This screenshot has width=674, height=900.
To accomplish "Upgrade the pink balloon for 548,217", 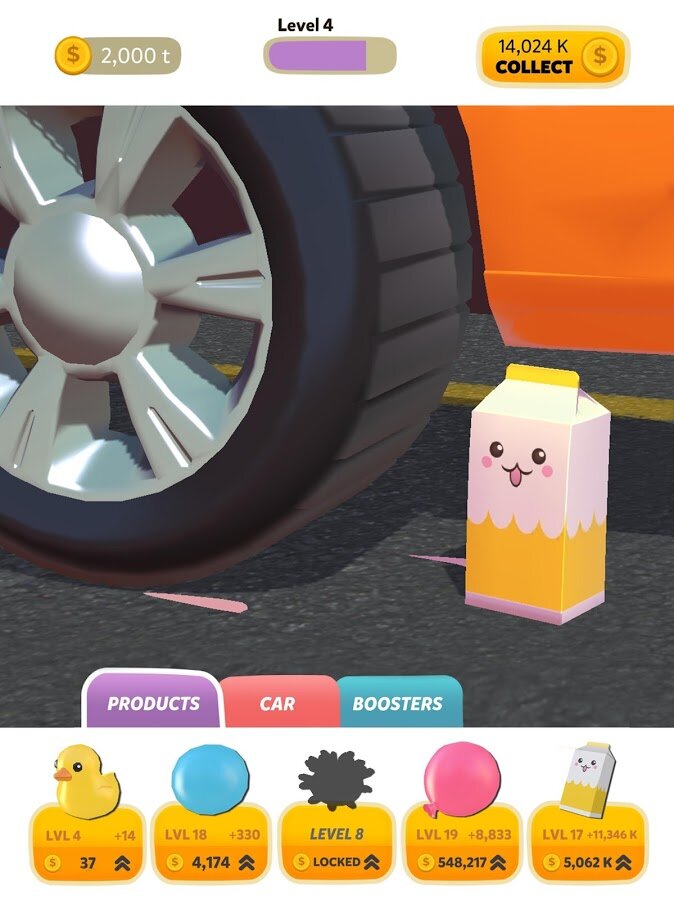I will [461, 861].
